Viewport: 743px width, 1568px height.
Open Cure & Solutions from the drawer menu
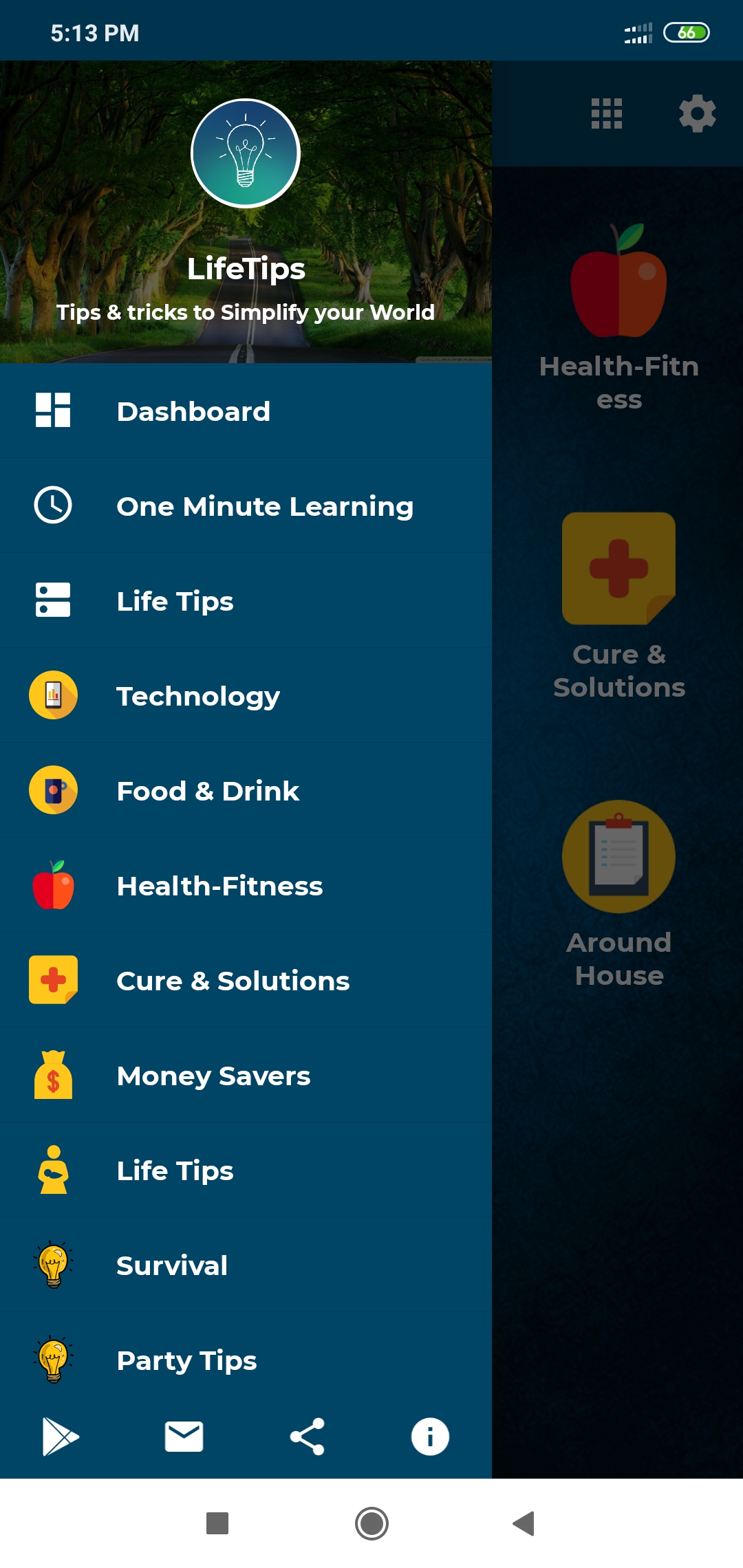click(233, 981)
